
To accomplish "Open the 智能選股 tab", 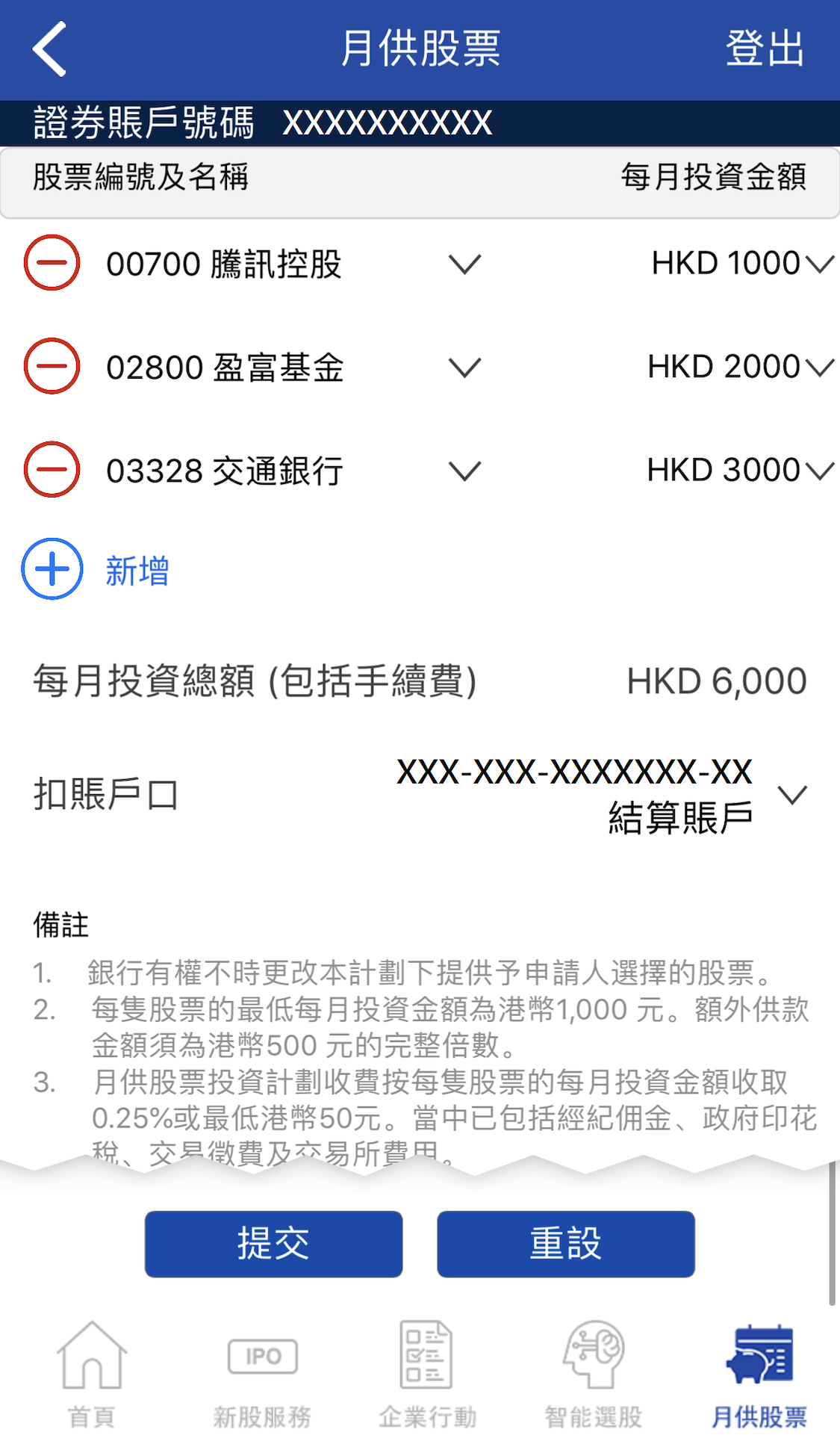I will tap(593, 1375).
